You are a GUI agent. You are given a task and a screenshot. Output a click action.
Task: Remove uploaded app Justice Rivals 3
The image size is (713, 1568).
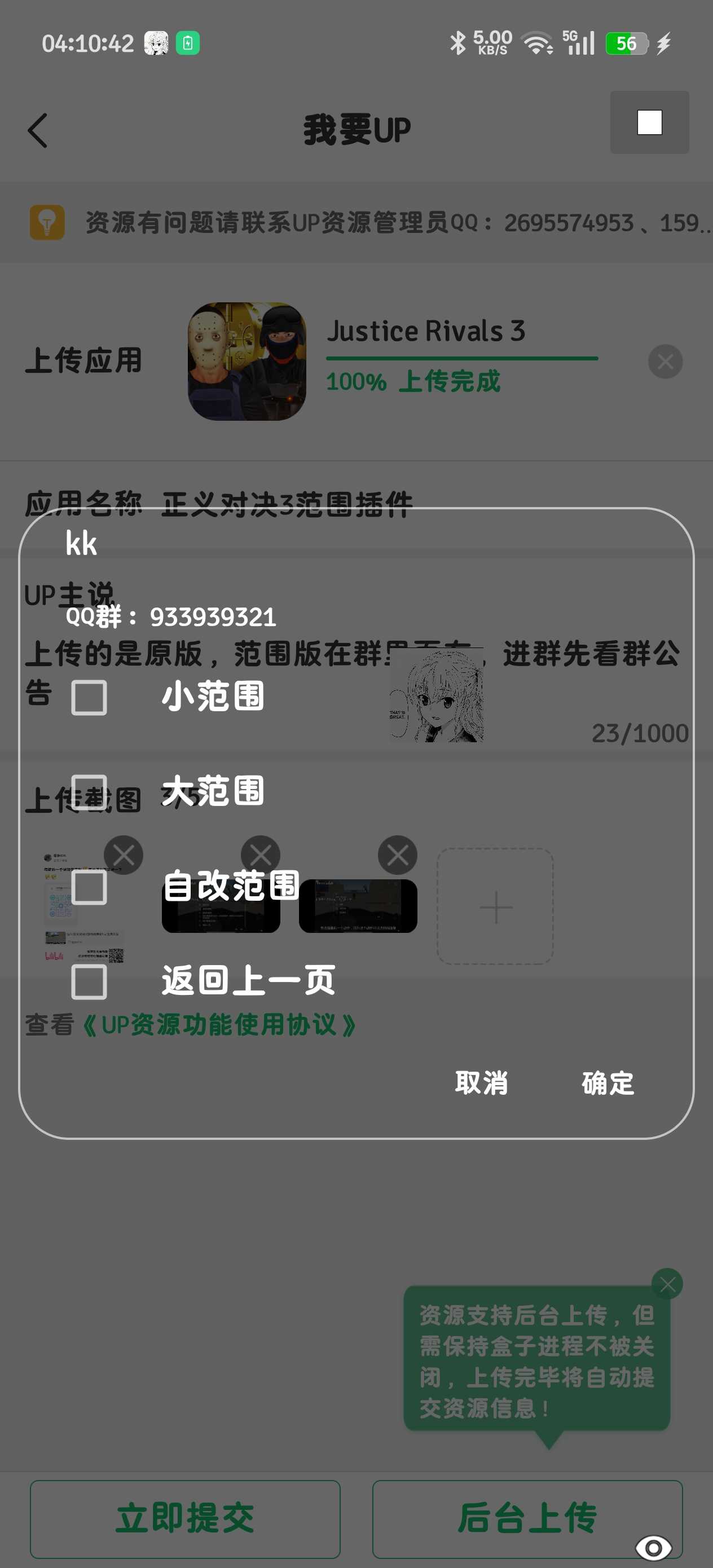pyautogui.click(x=665, y=362)
